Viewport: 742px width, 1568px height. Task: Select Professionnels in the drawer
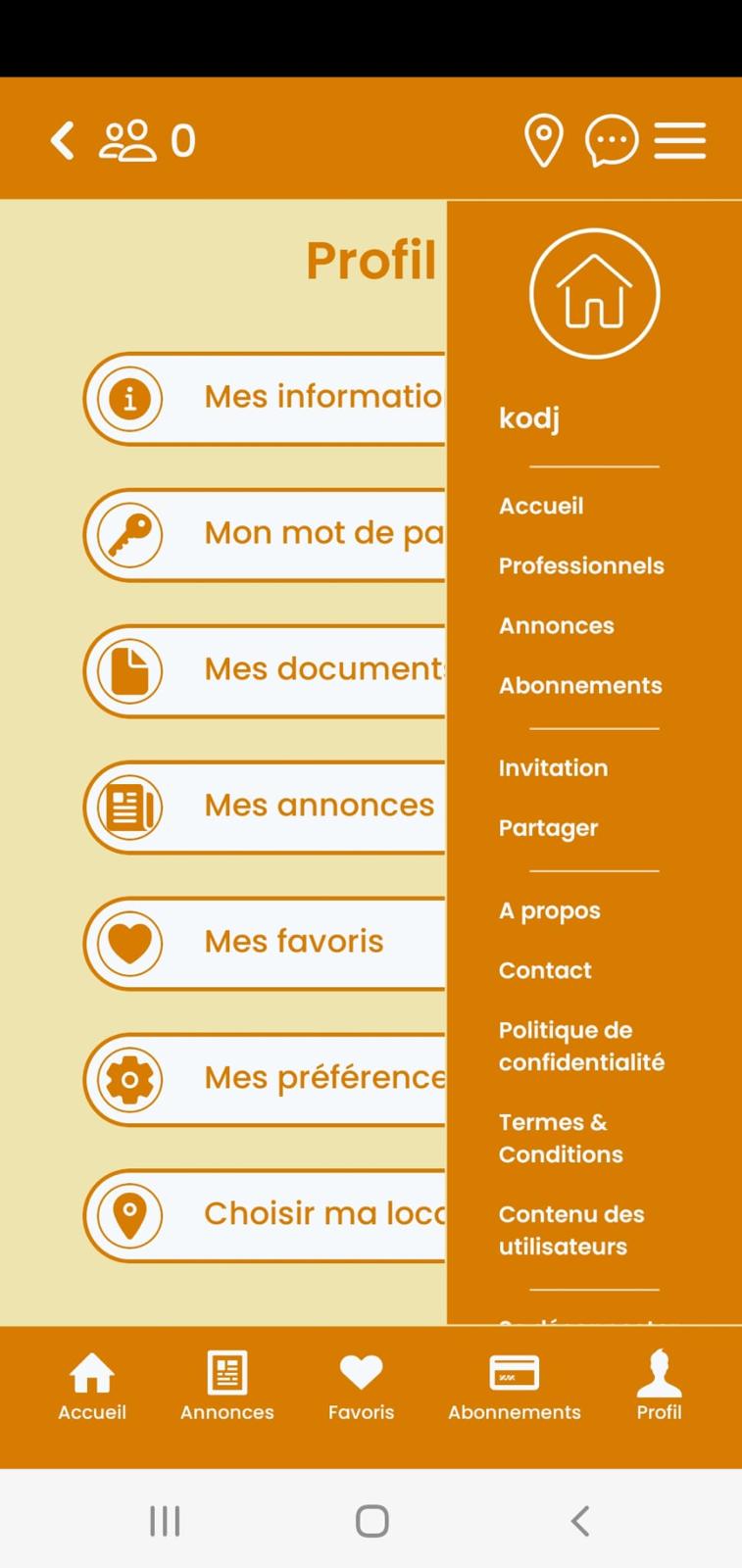(x=581, y=565)
